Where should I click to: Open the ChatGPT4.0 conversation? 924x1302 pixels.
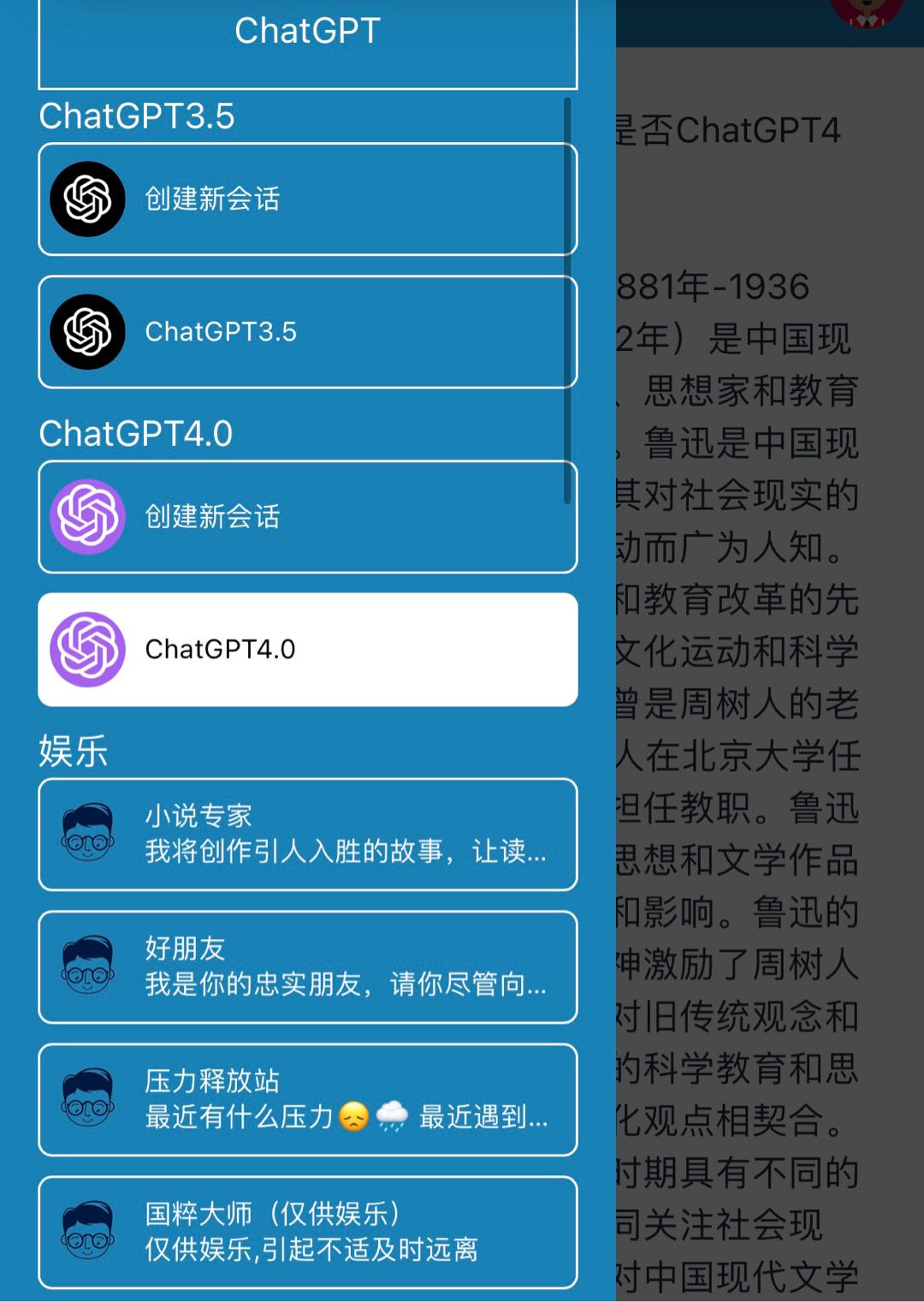[x=307, y=650]
